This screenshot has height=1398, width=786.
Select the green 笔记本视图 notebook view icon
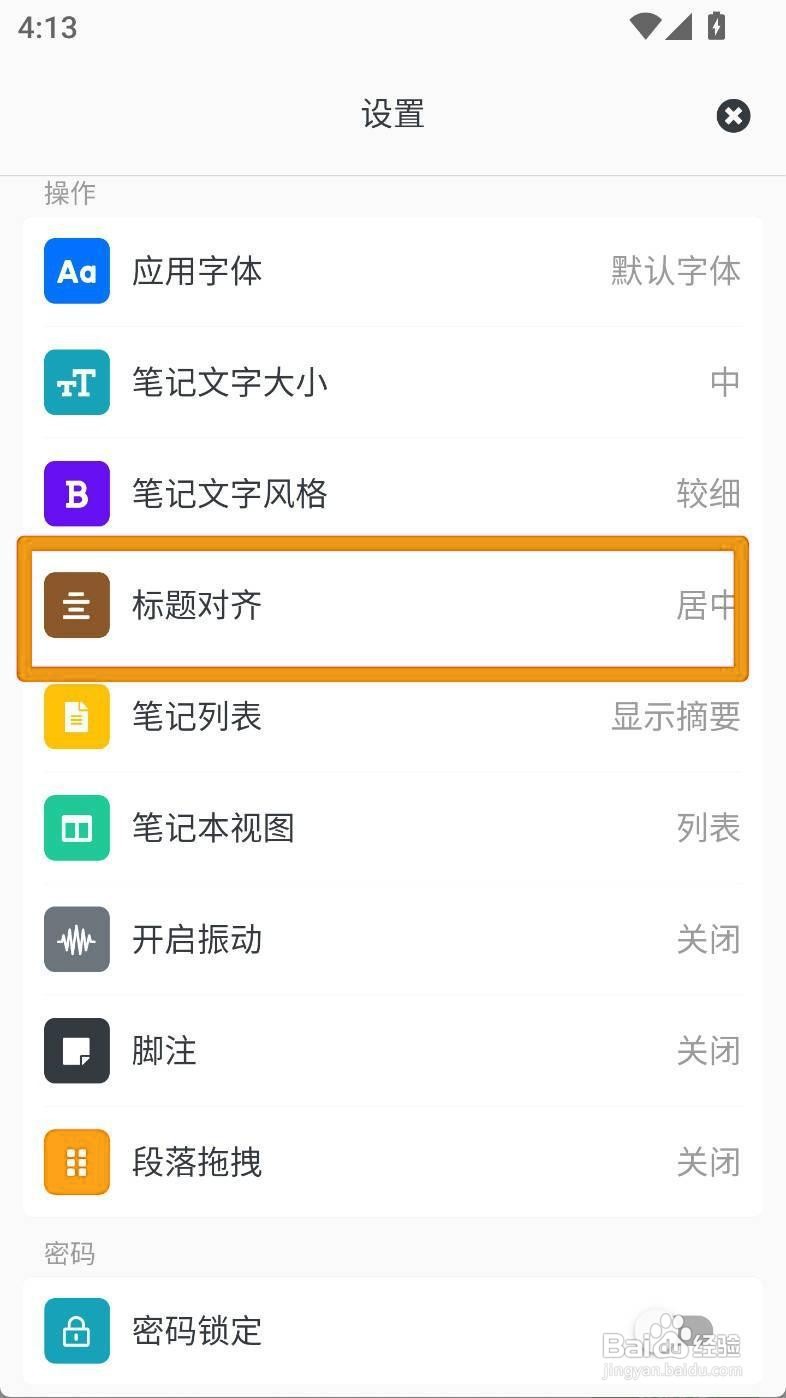(76, 828)
